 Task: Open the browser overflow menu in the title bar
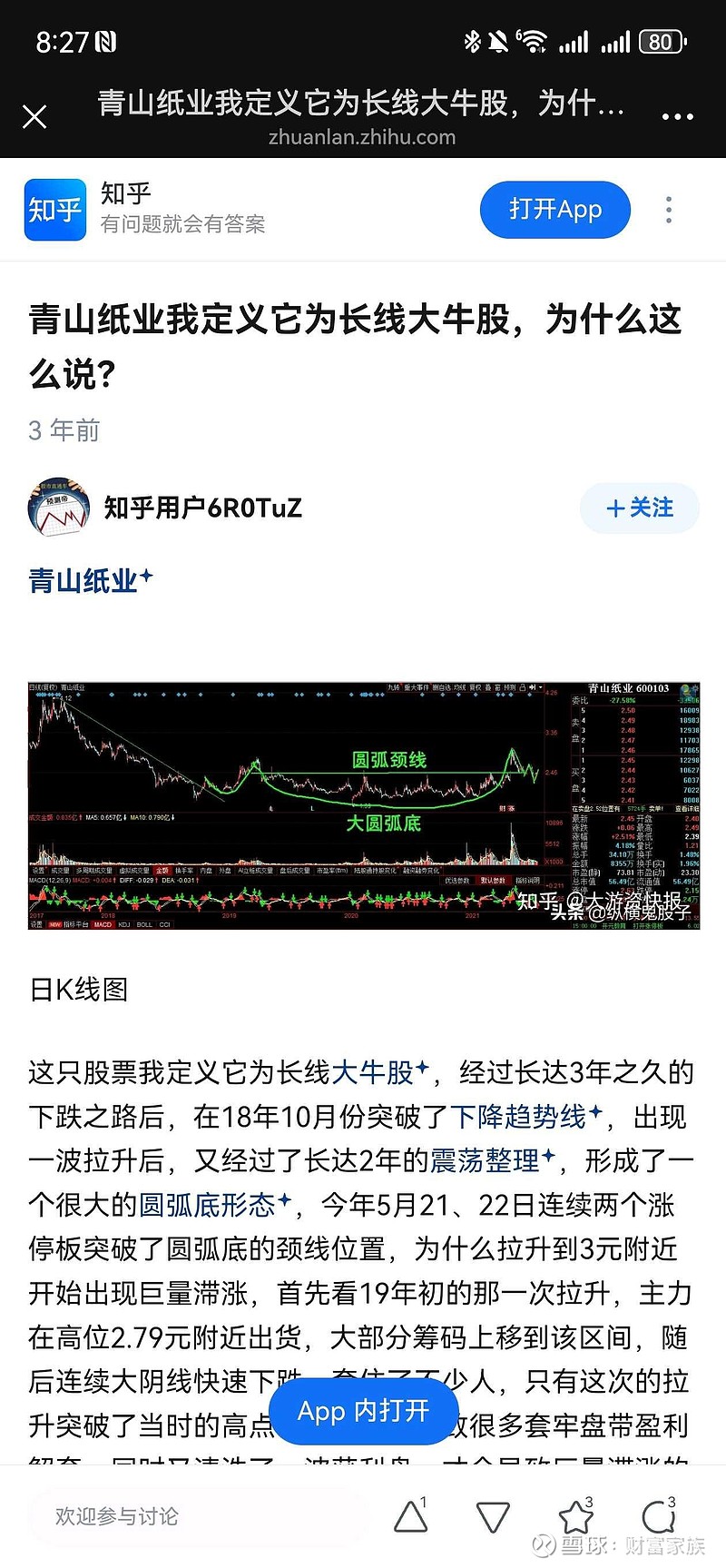(677, 116)
